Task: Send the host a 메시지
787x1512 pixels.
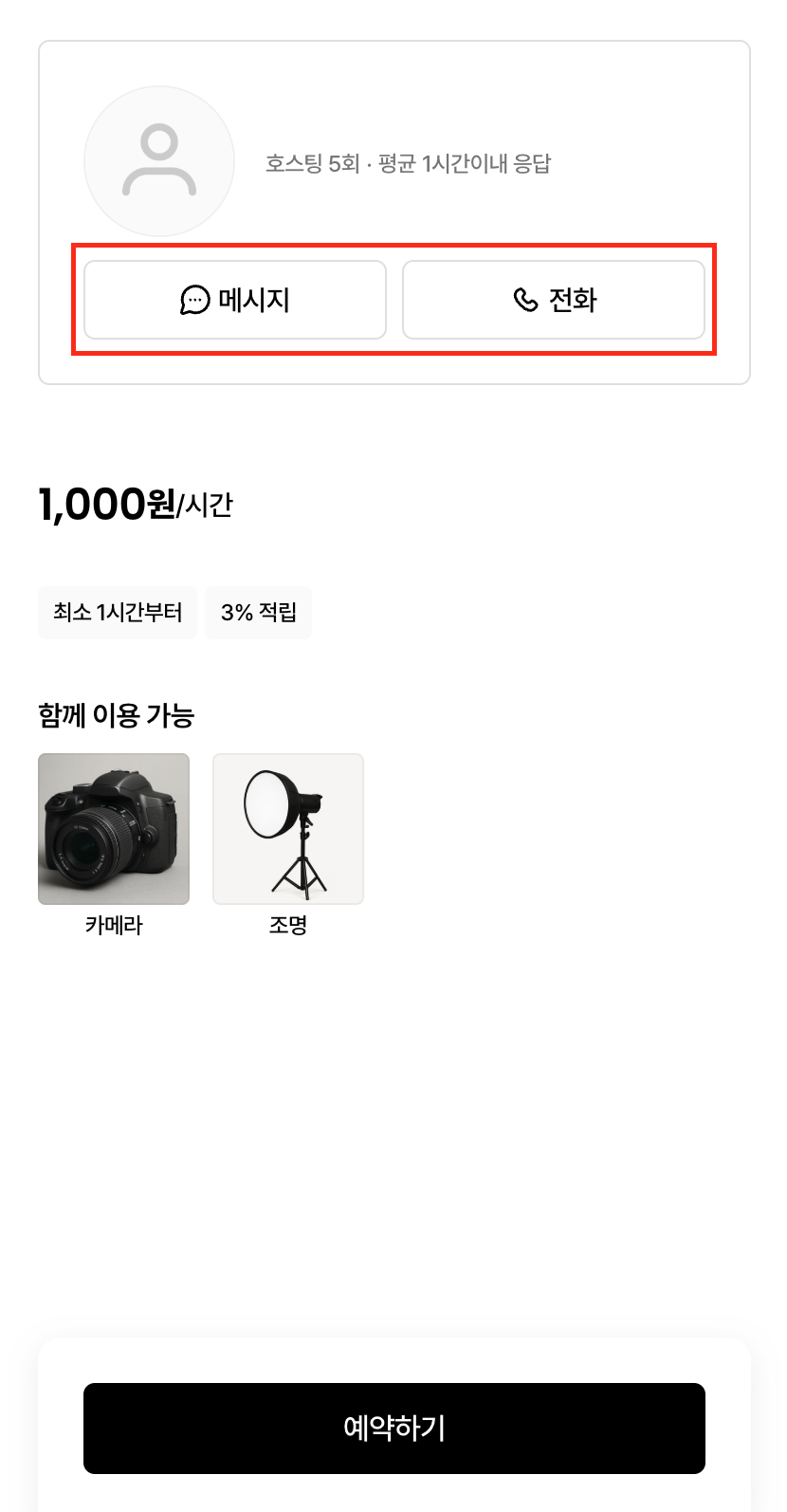Action: pyautogui.click(x=235, y=300)
